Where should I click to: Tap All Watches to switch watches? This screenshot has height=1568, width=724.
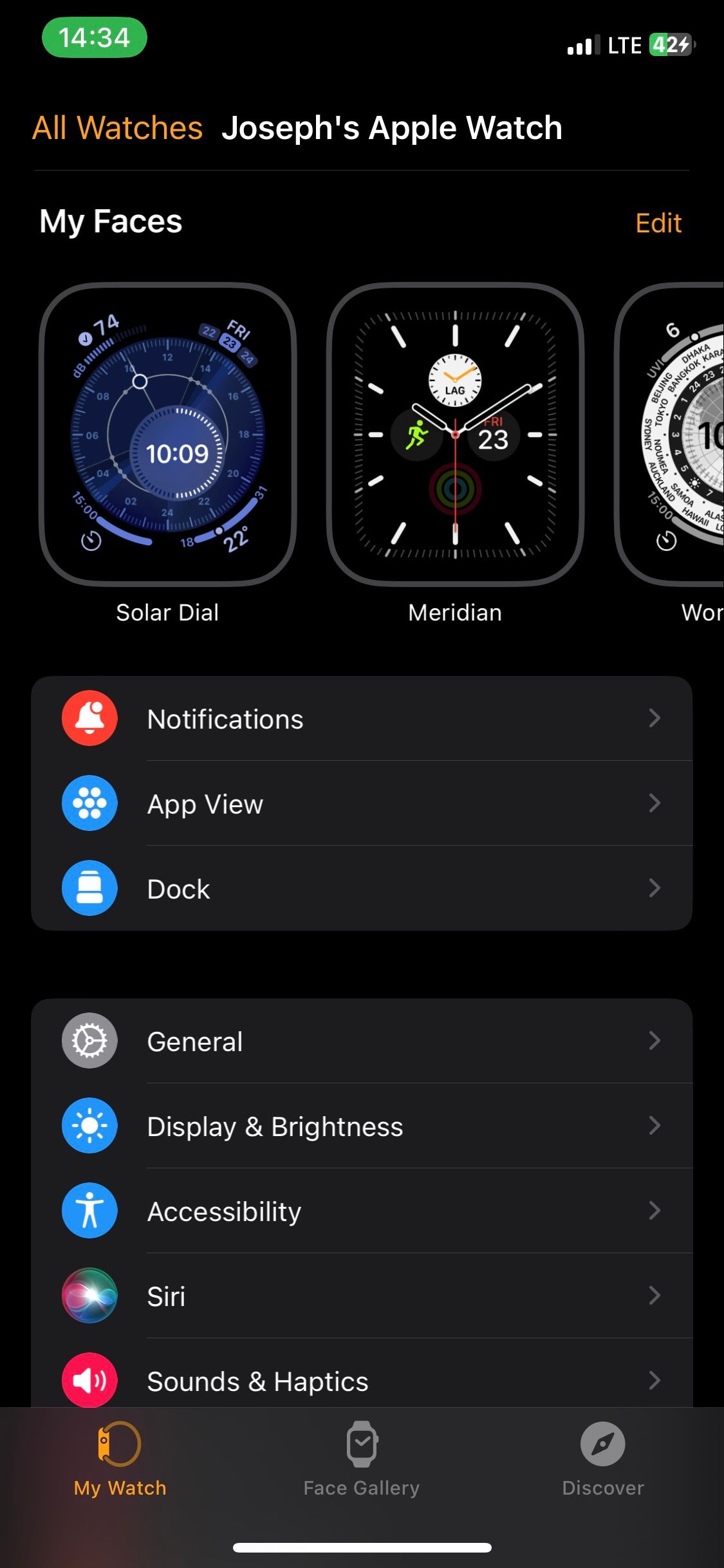coord(117,128)
